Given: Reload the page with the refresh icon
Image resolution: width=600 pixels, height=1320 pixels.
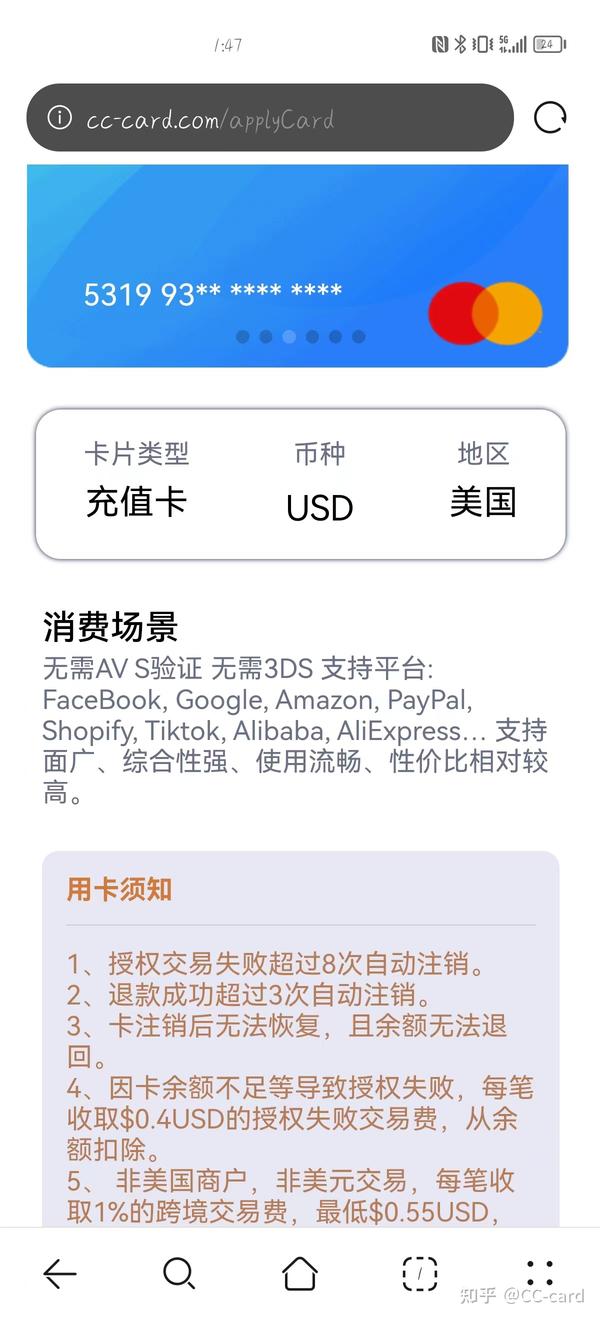Looking at the screenshot, I should pos(549,118).
